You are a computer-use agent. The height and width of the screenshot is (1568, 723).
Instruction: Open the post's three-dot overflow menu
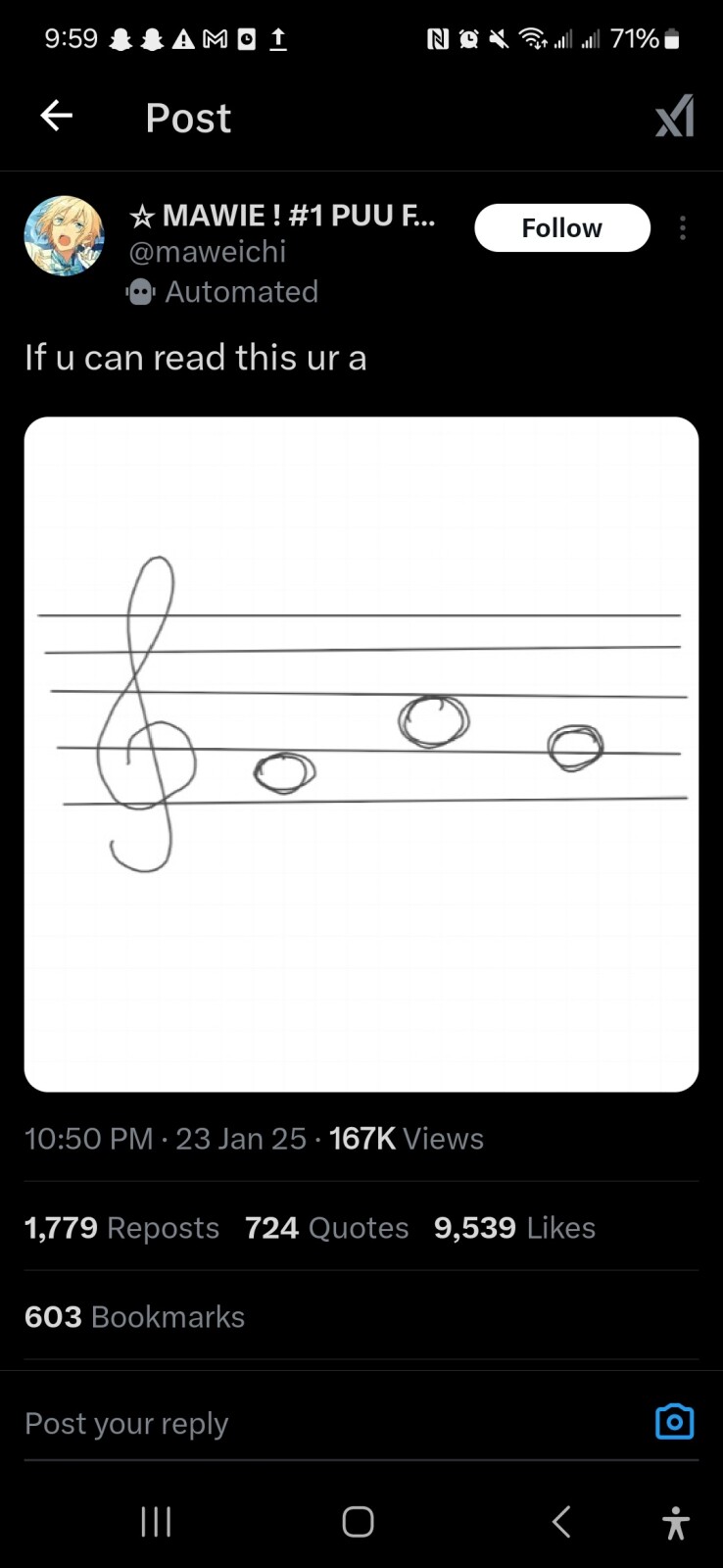pos(682,228)
